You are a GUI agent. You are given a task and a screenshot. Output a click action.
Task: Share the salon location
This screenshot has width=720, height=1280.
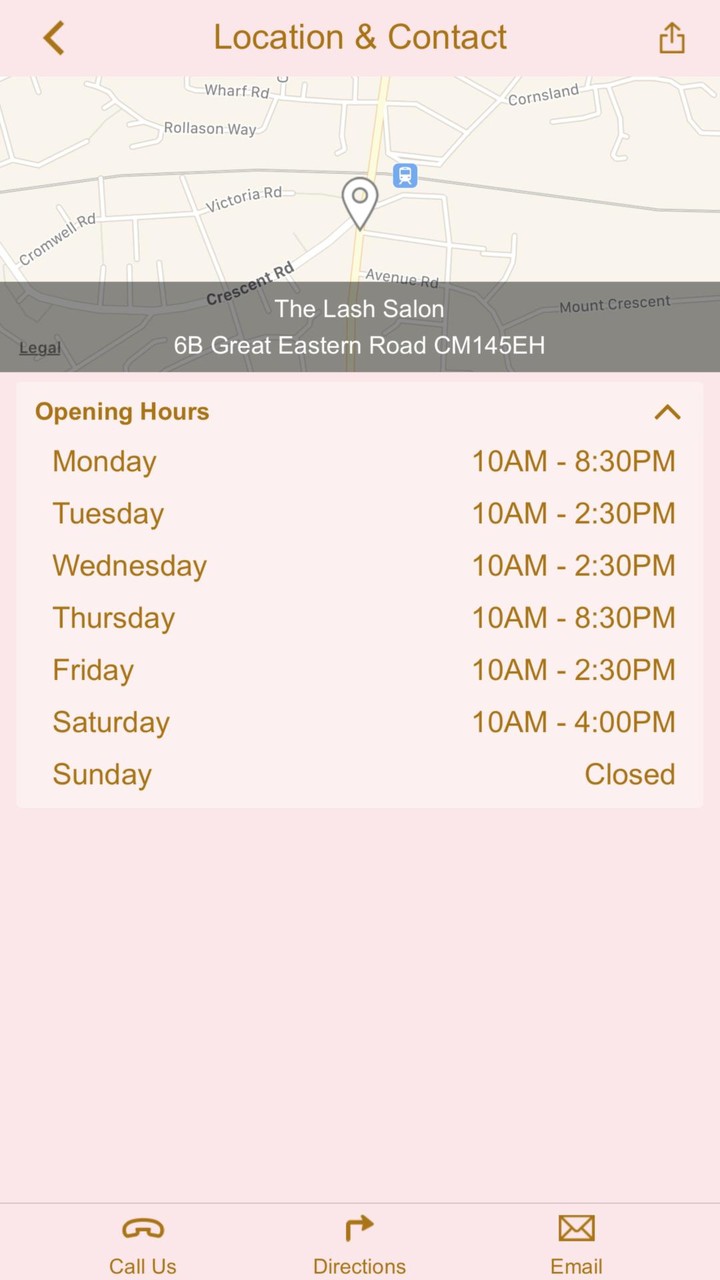pyautogui.click(x=671, y=38)
